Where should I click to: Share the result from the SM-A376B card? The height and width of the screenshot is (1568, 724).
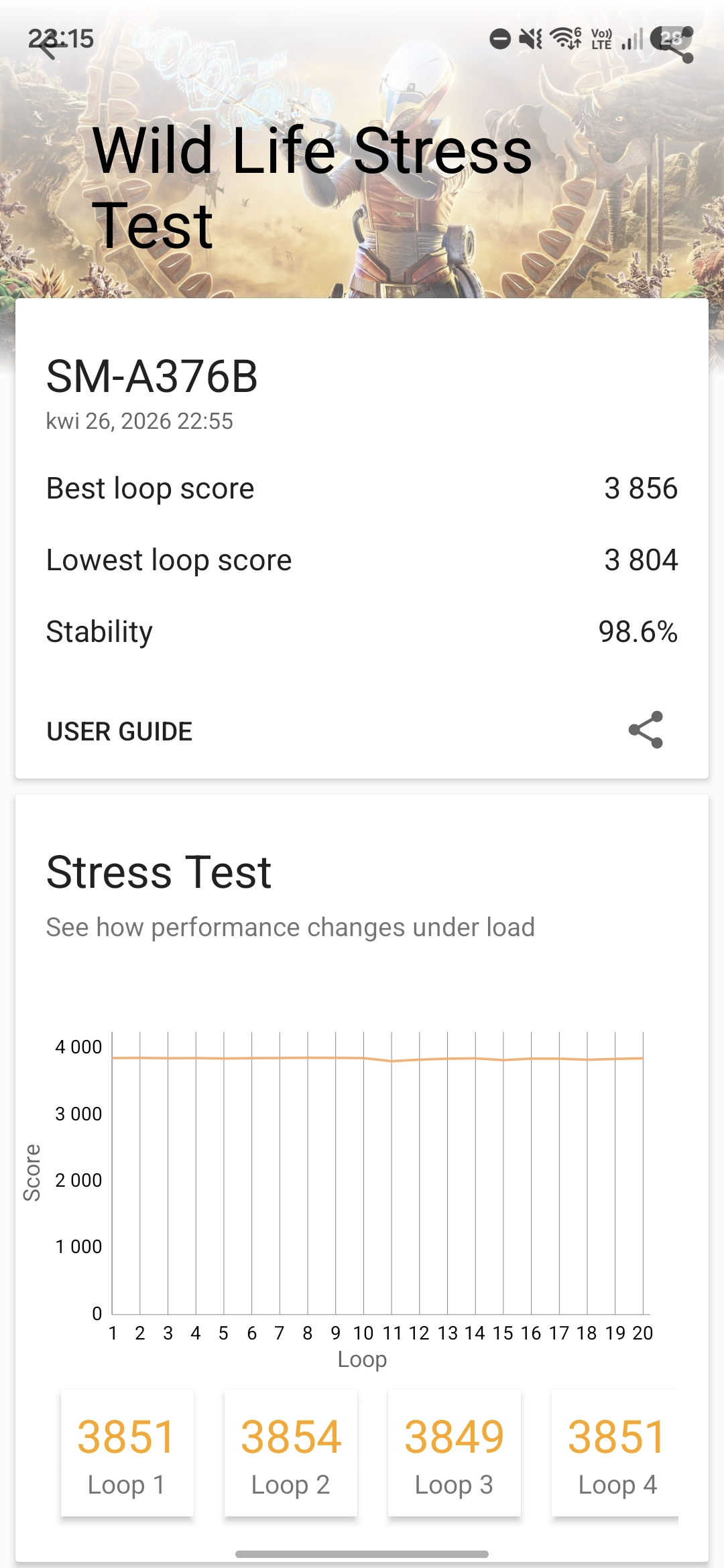point(645,730)
